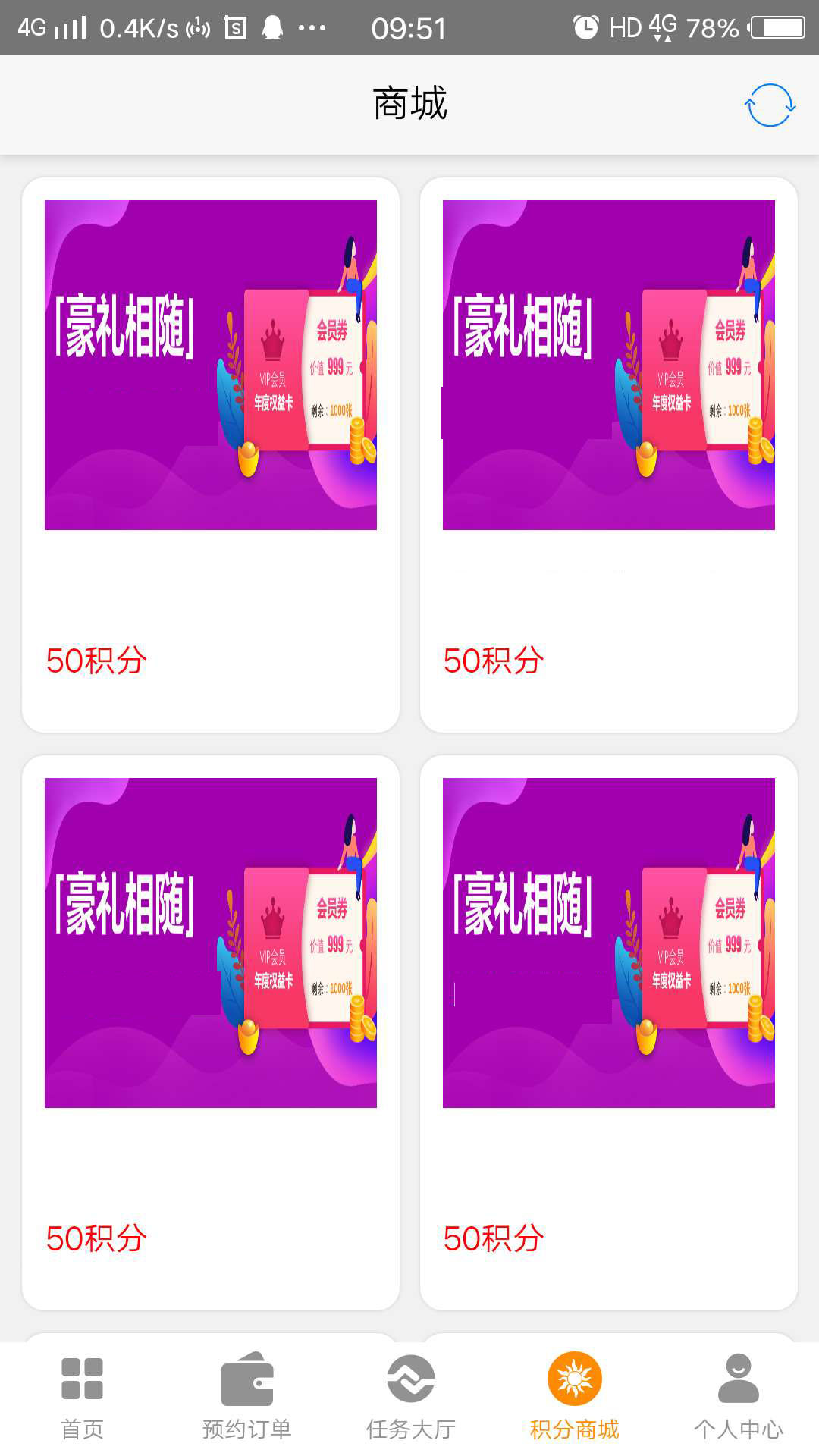Switch to the 个人中心 tab
Screen dimensions: 819x1456
737,1399
